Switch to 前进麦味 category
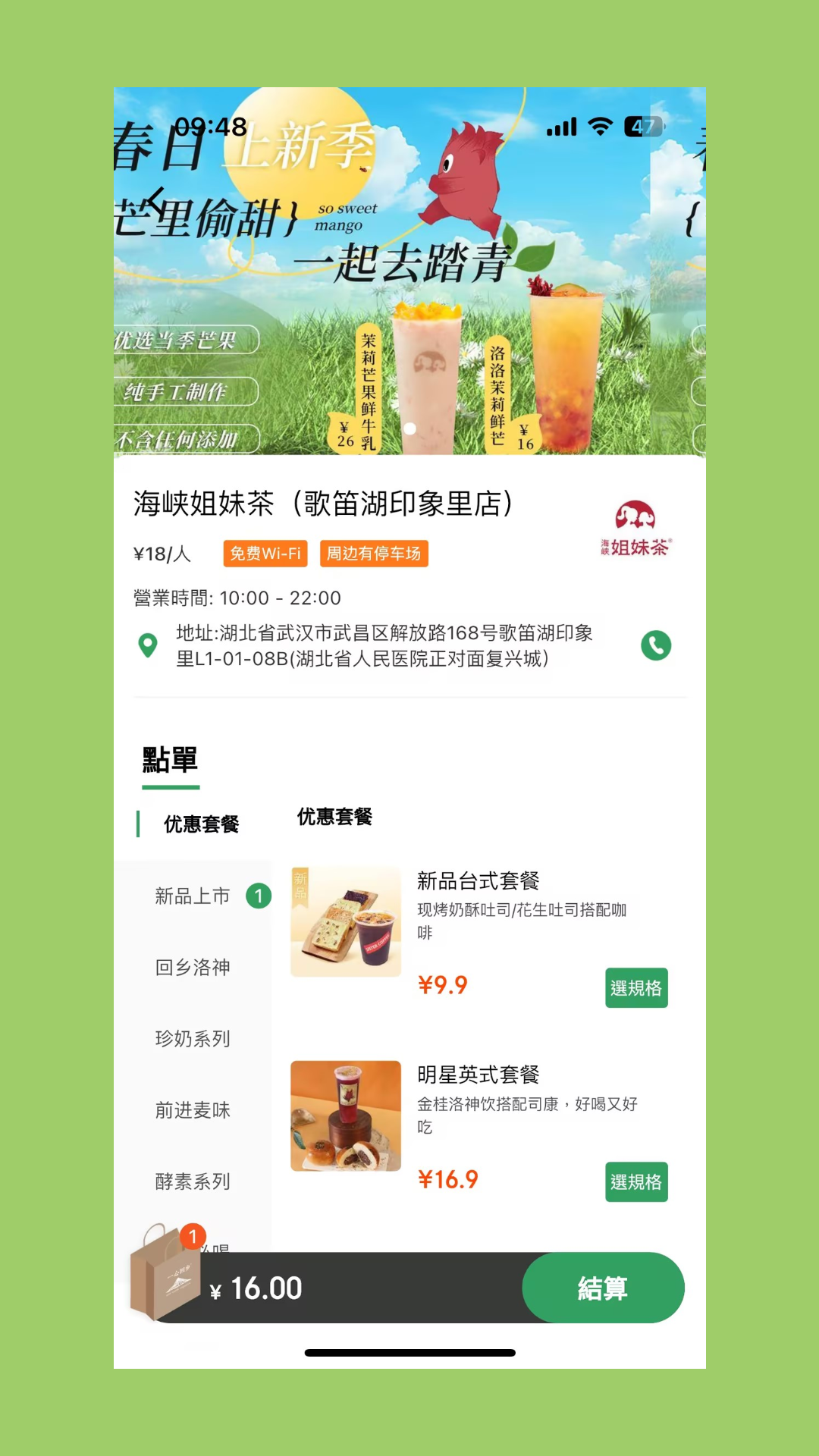This screenshot has height=1456, width=819. pos(193,1110)
